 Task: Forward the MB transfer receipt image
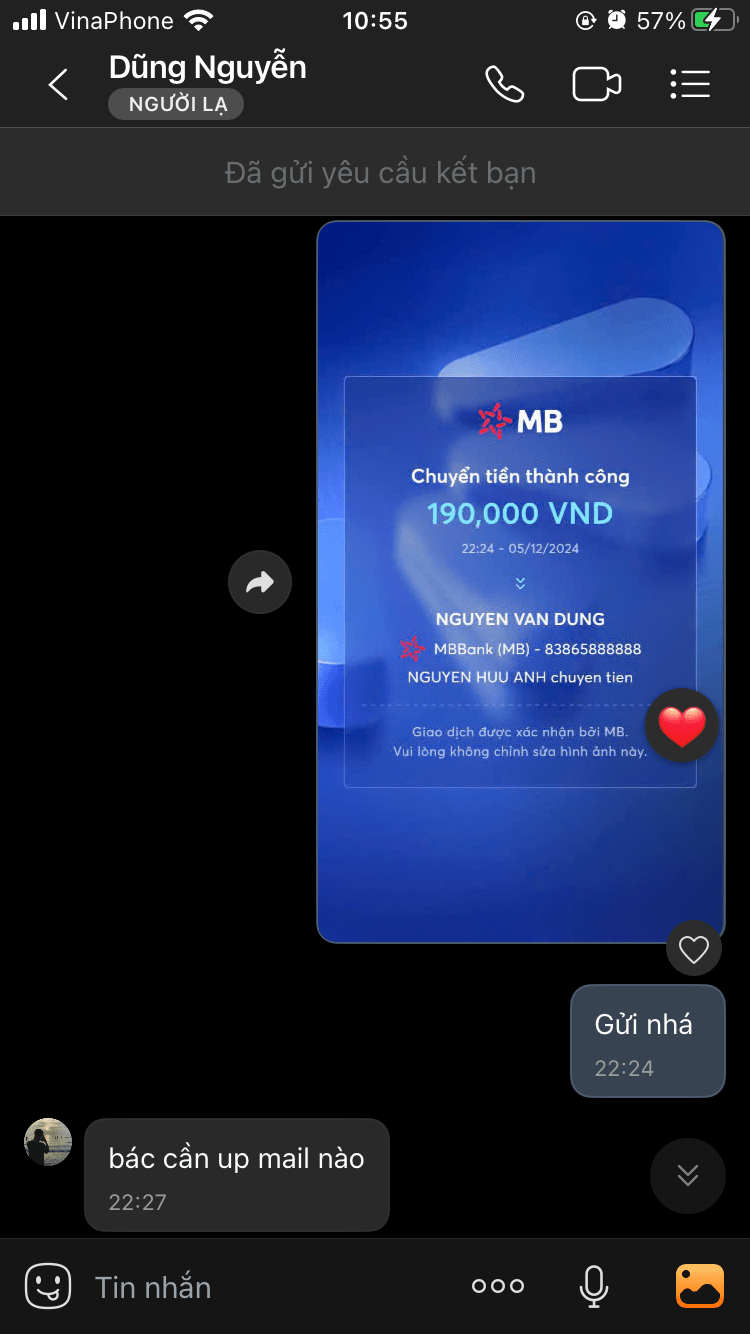(260, 582)
